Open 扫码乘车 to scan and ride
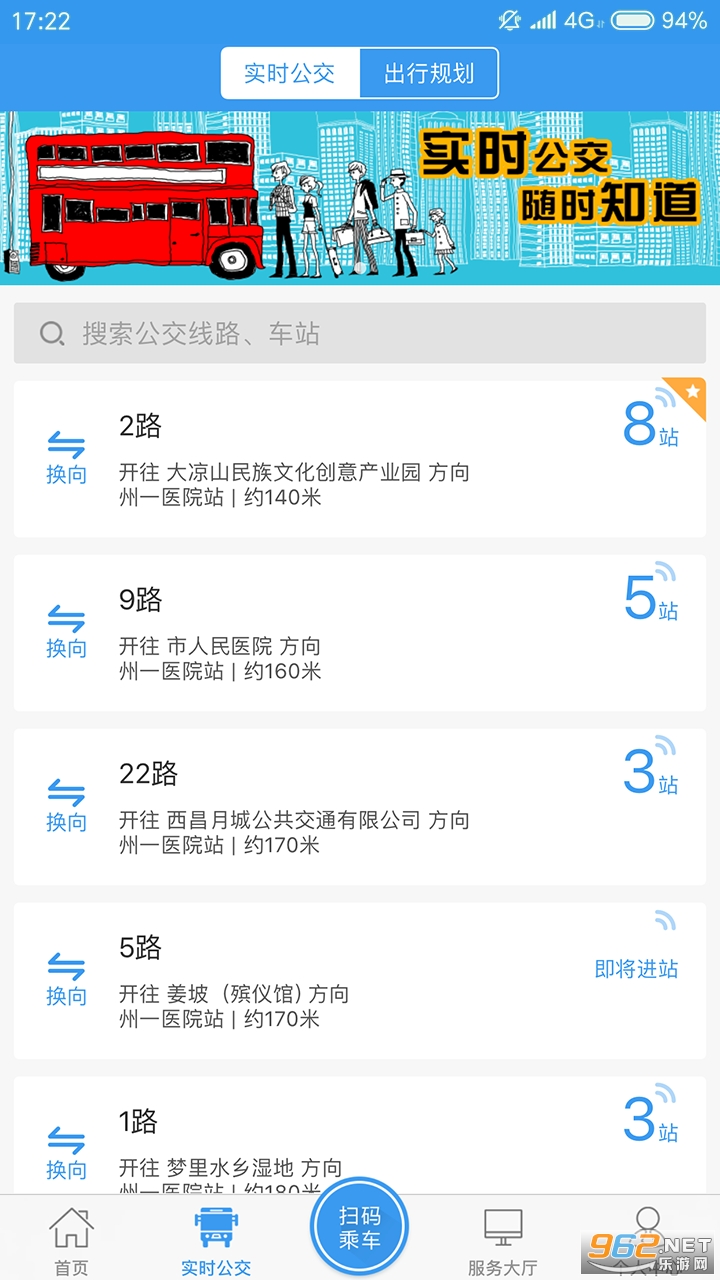The image size is (720, 1280). [360, 1227]
